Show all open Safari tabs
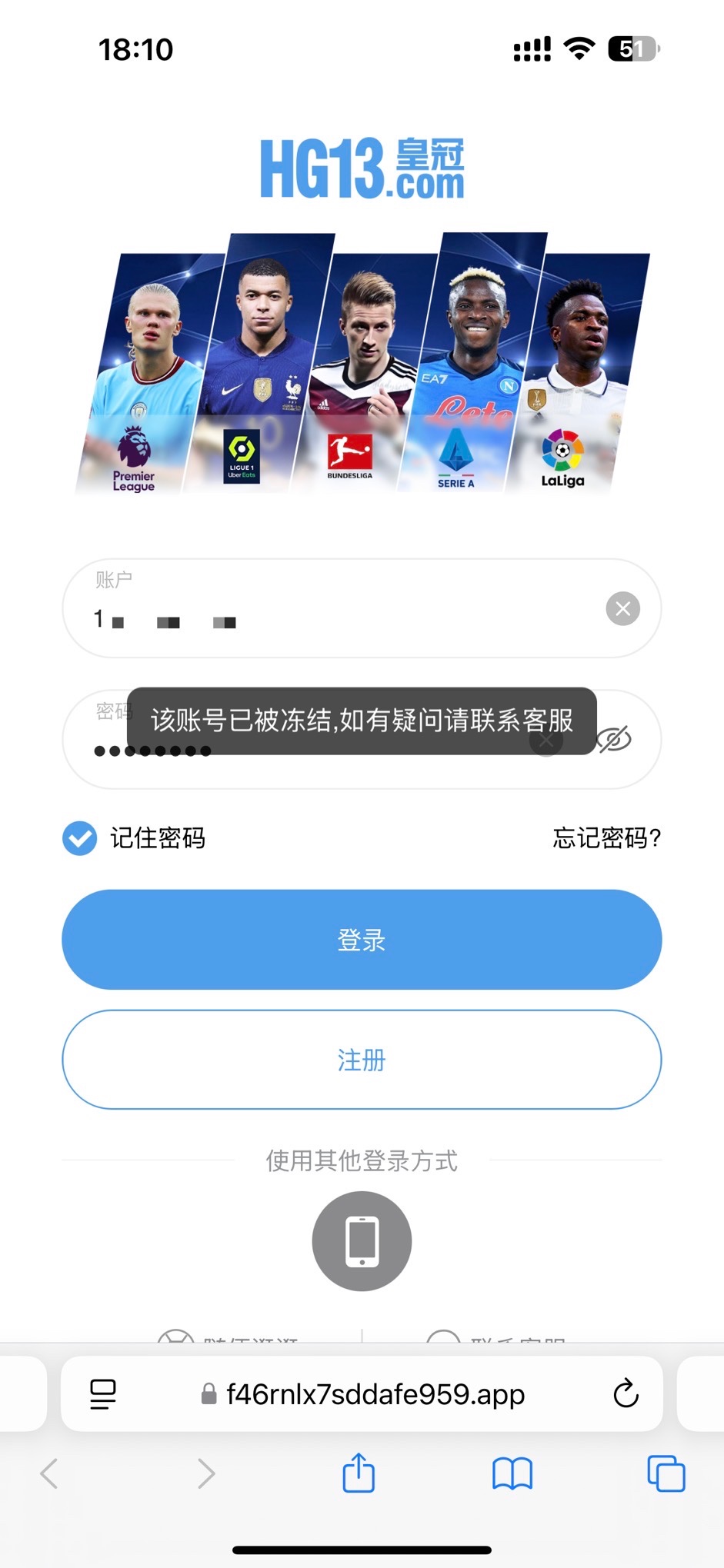Viewport: 724px width, 1568px height. [x=666, y=1473]
